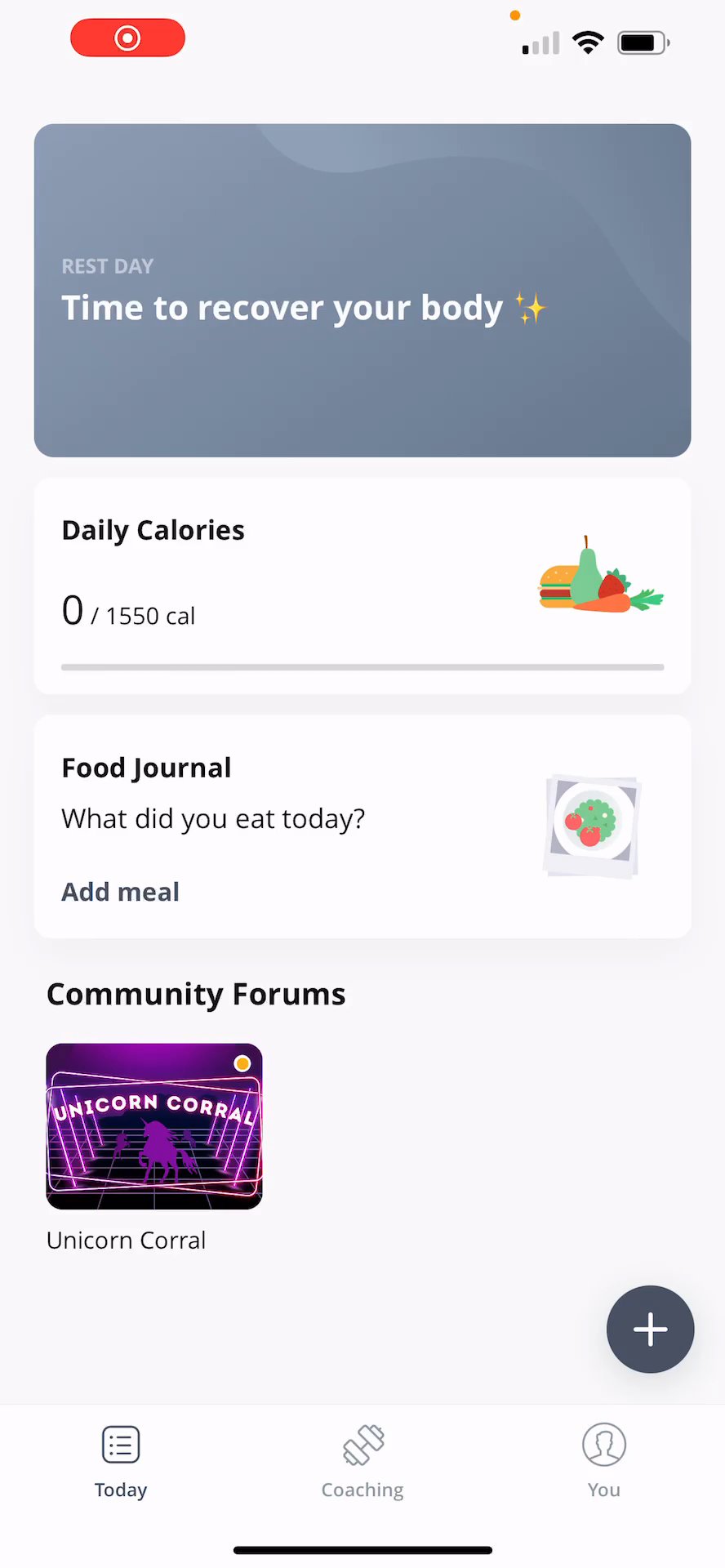Tap the red screen recording indicator

[128, 38]
